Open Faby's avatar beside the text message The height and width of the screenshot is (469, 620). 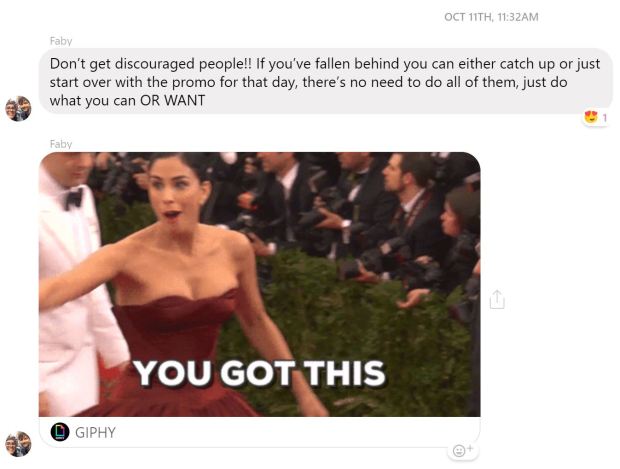click(x=18, y=108)
